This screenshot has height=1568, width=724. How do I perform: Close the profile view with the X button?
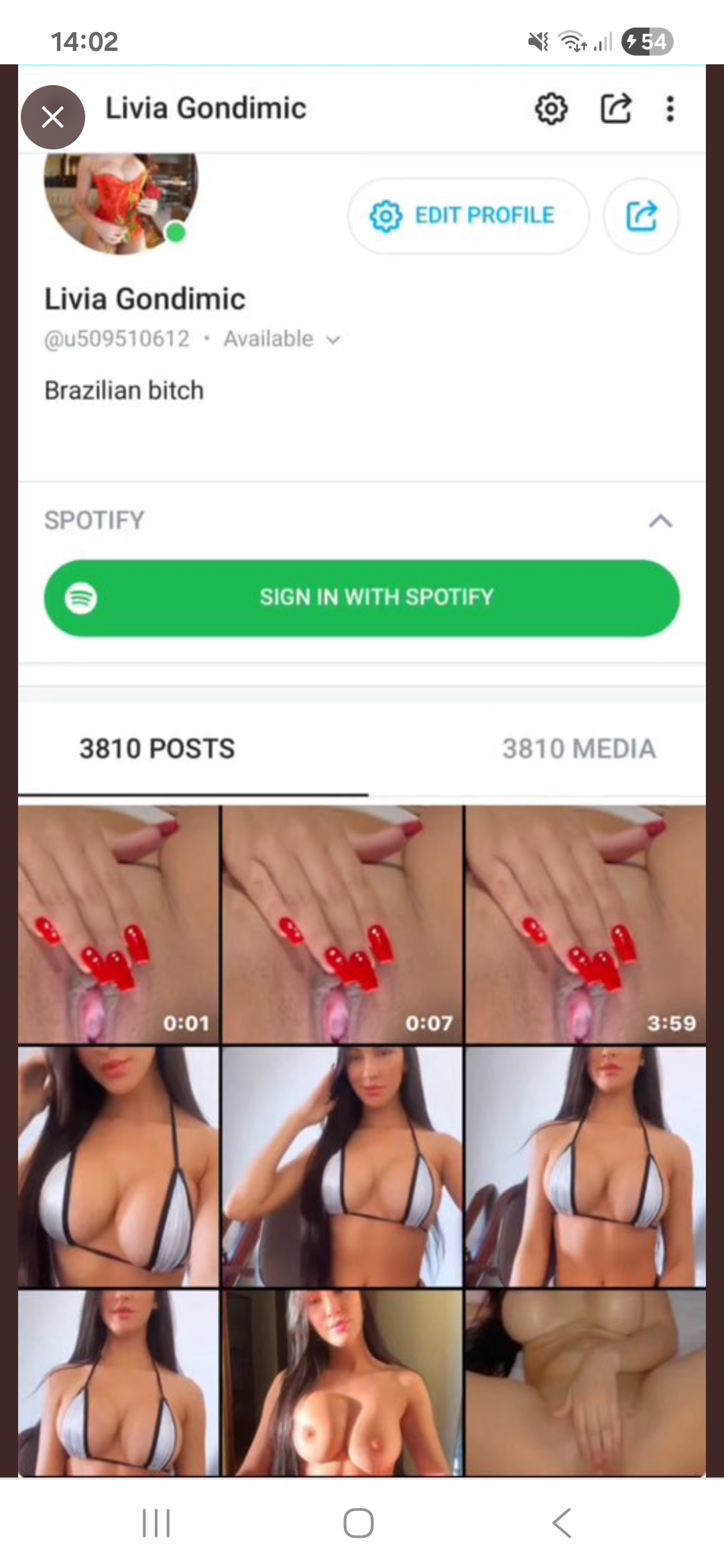click(53, 117)
